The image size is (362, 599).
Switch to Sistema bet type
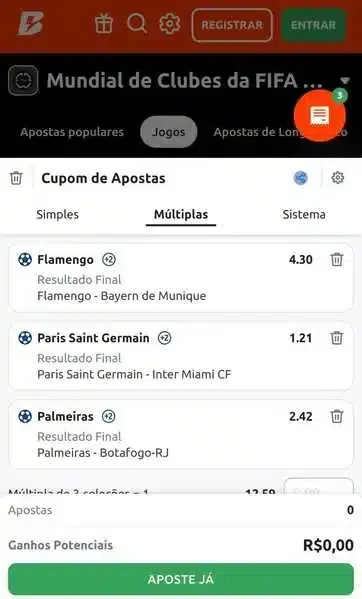coord(304,214)
